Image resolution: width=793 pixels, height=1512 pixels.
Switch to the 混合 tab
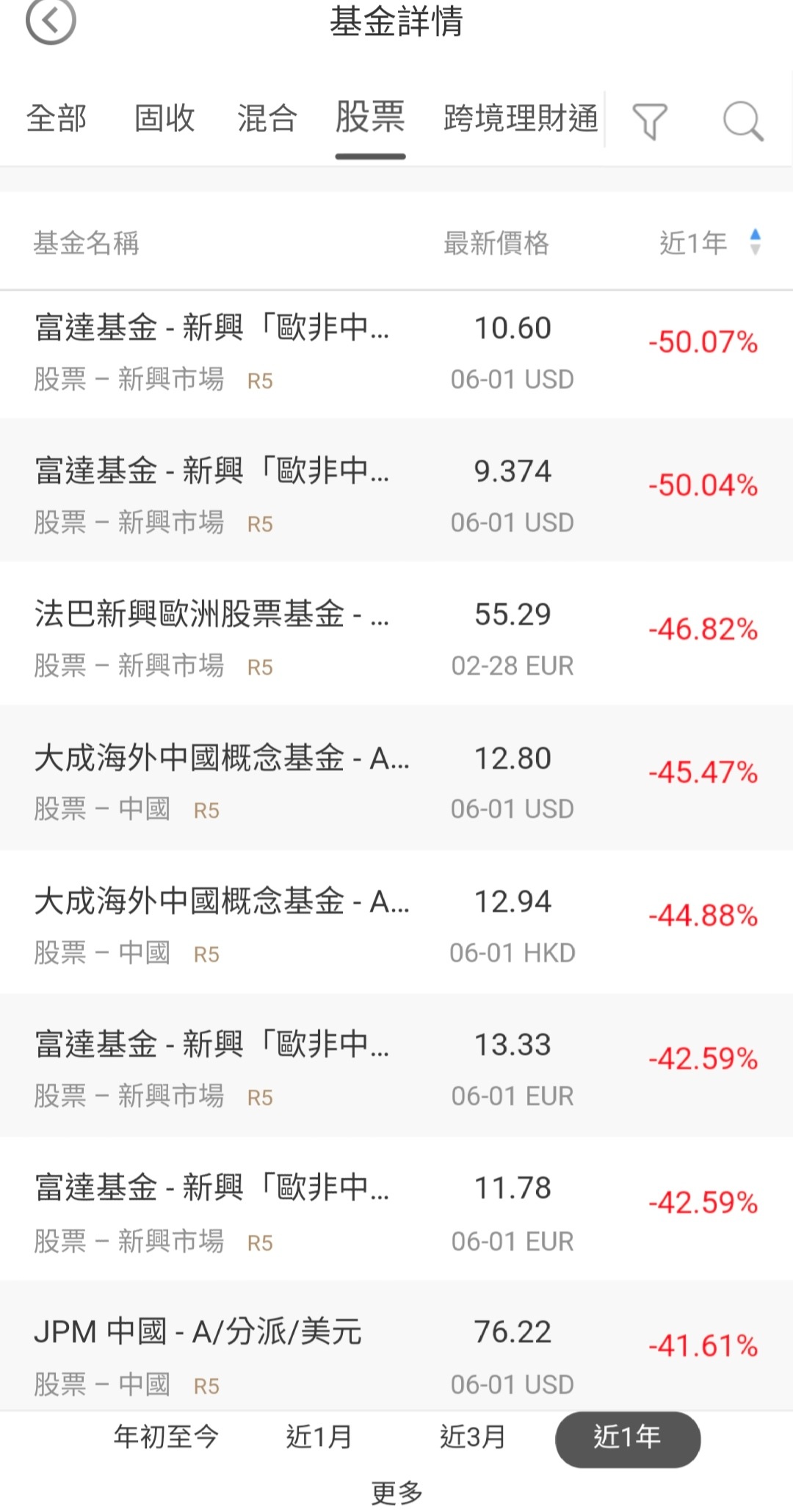[x=267, y=118]
